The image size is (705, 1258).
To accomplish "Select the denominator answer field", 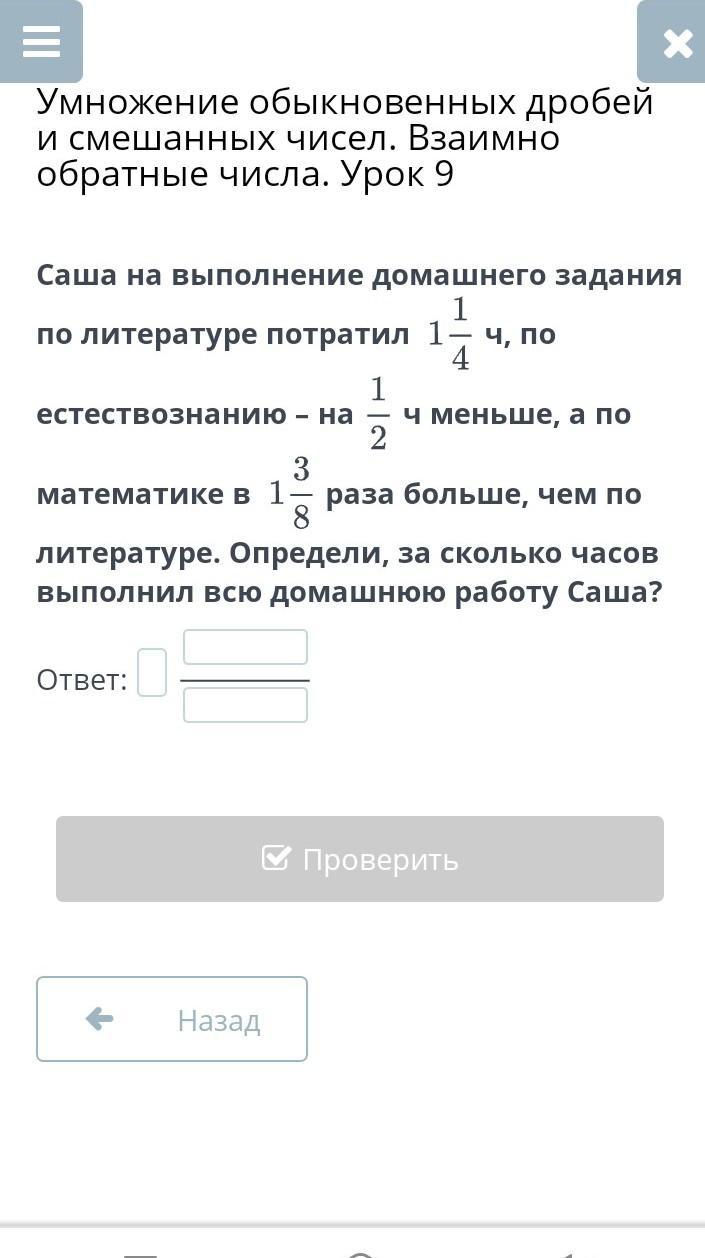I will coord(245,705).
